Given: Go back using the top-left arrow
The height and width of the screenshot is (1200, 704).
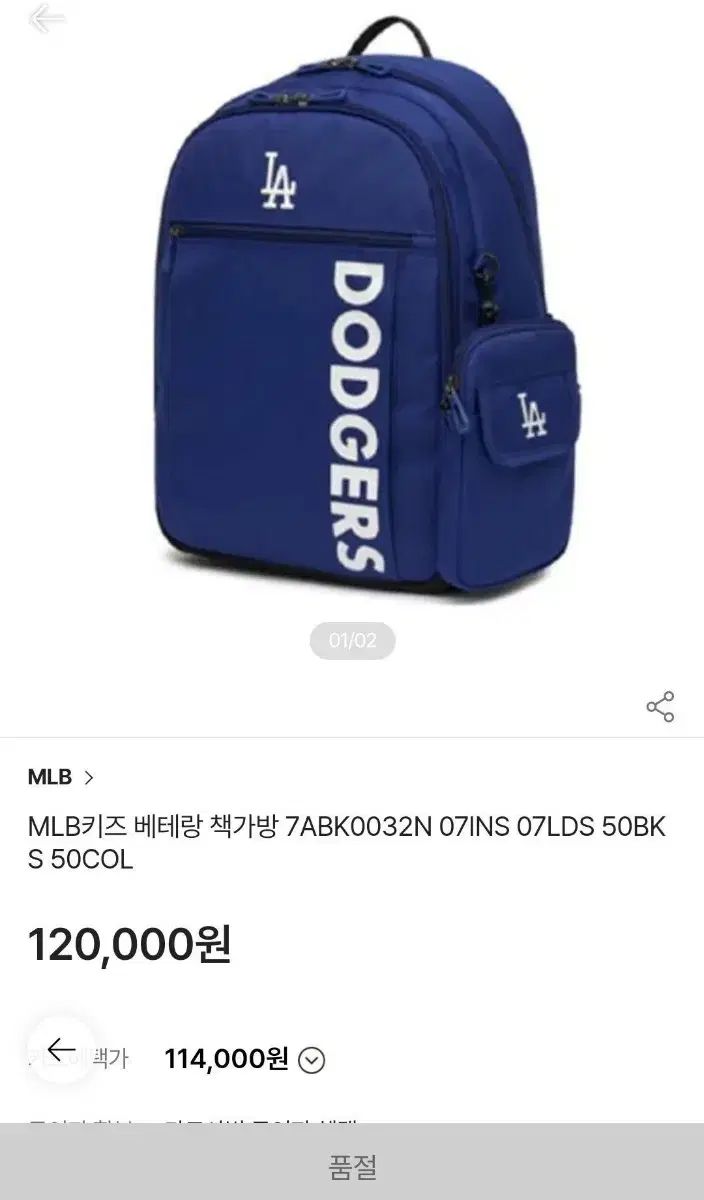Looking at the screenshot, I should click(x=46, y=18).
